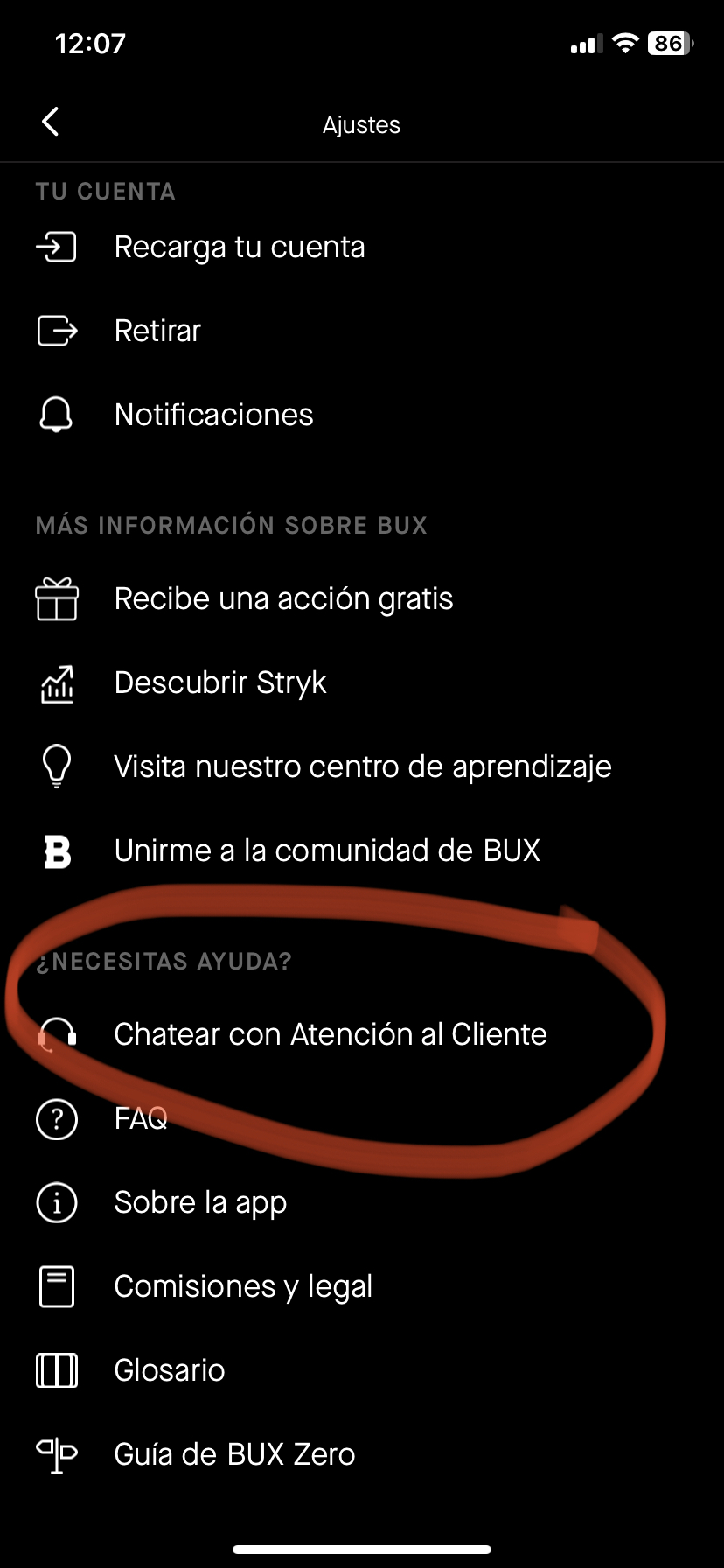
Task: Go back with the arrow at top left
Action: tap(50, 122)
